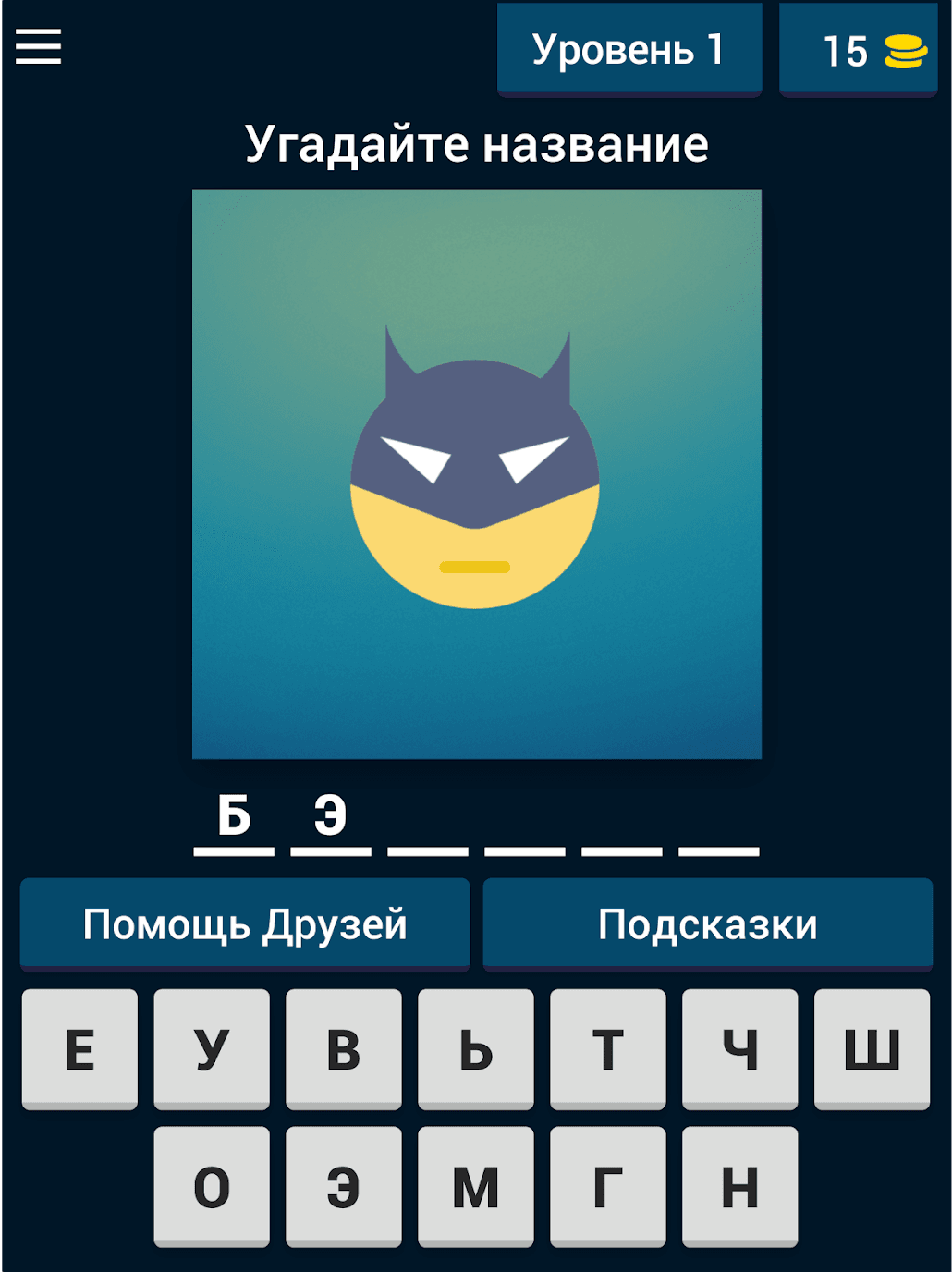Image resolution: width=952 pixels, height=1272 pixels.
Task: Tap the Уровень 1 button
Action: [x=629, y=50]
